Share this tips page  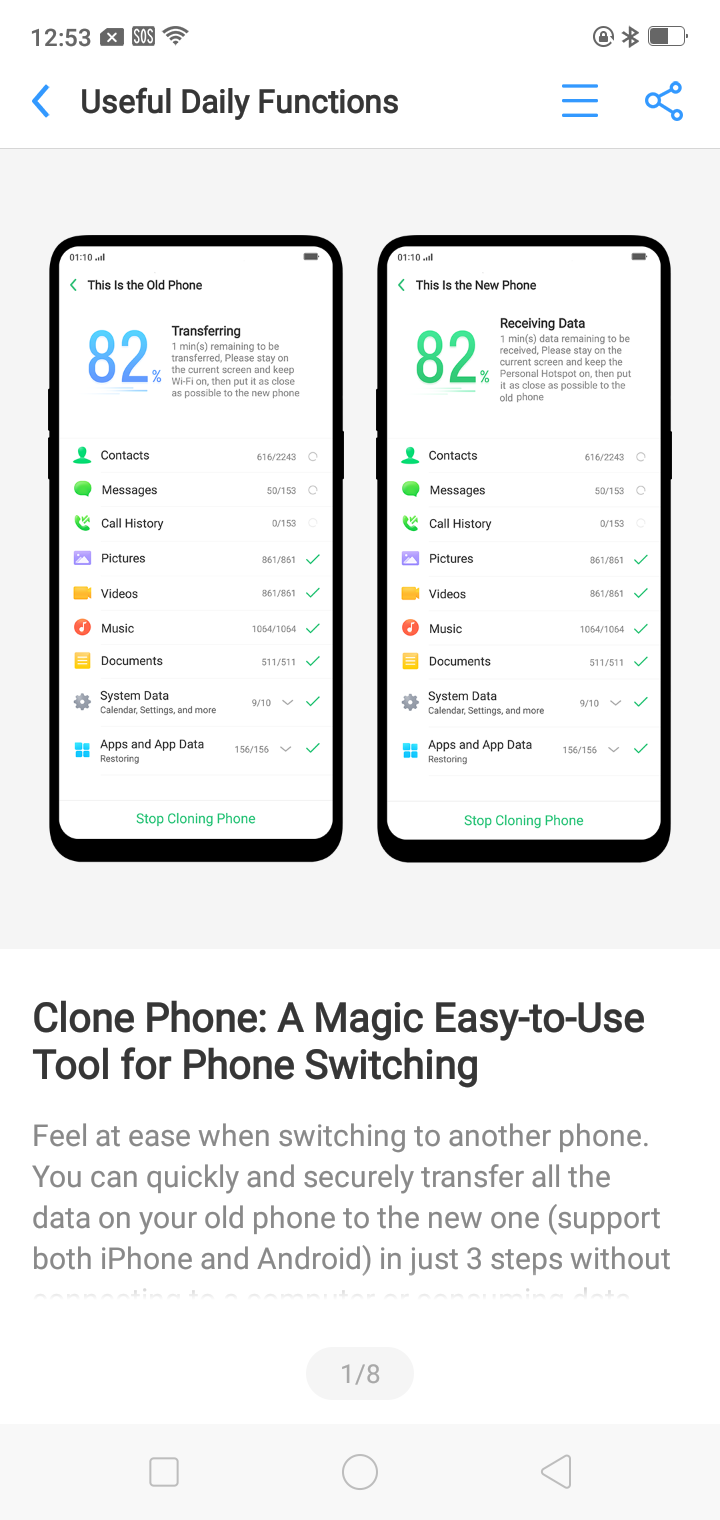coord(664,101)
